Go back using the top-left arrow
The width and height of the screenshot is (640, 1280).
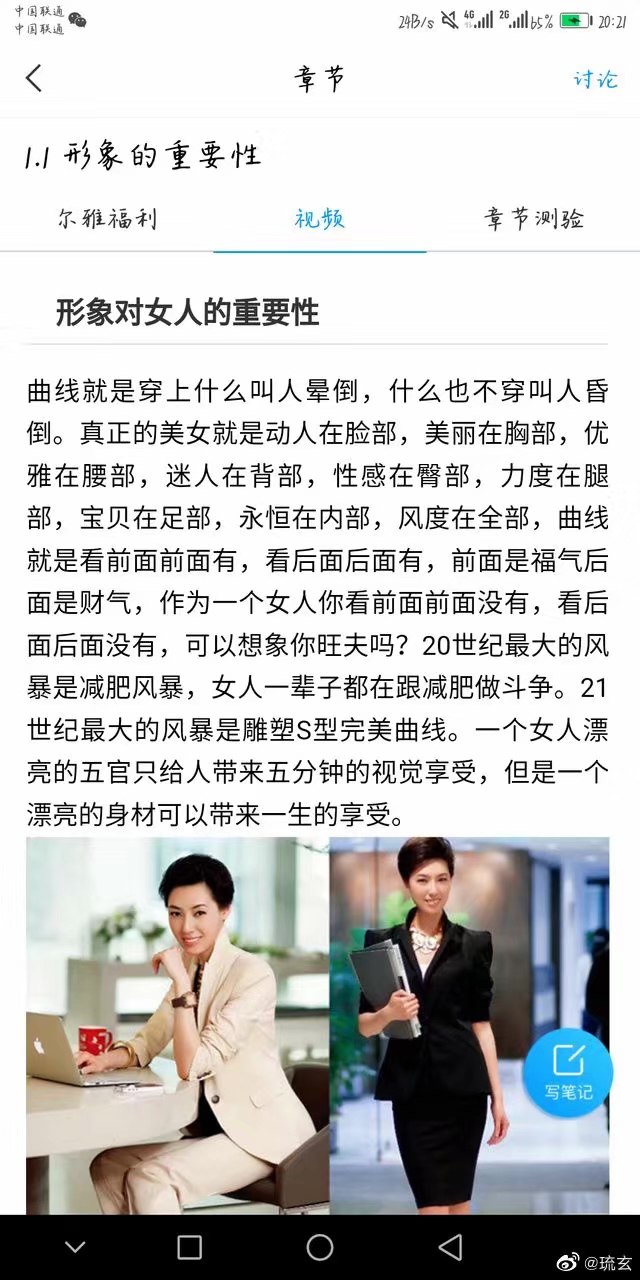click(x=34, y=79)
